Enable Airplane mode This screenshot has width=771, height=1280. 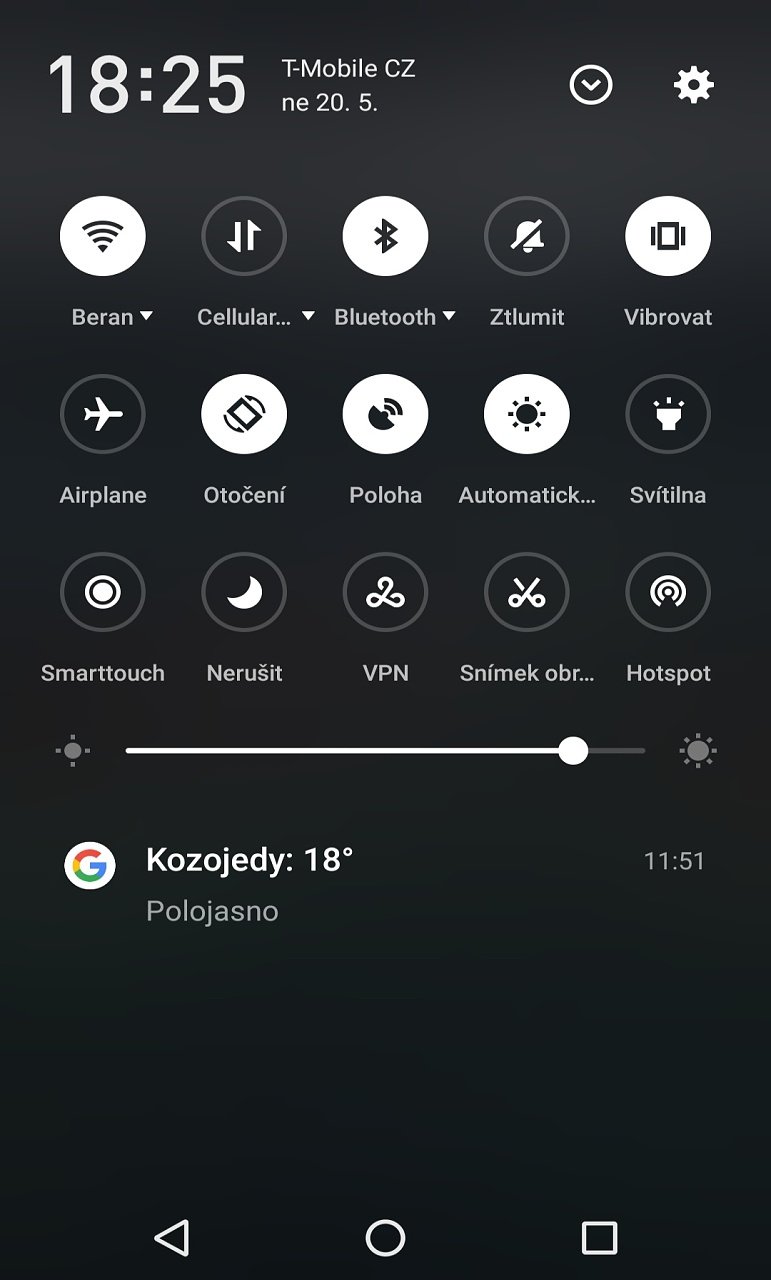[x=103, y=414]
